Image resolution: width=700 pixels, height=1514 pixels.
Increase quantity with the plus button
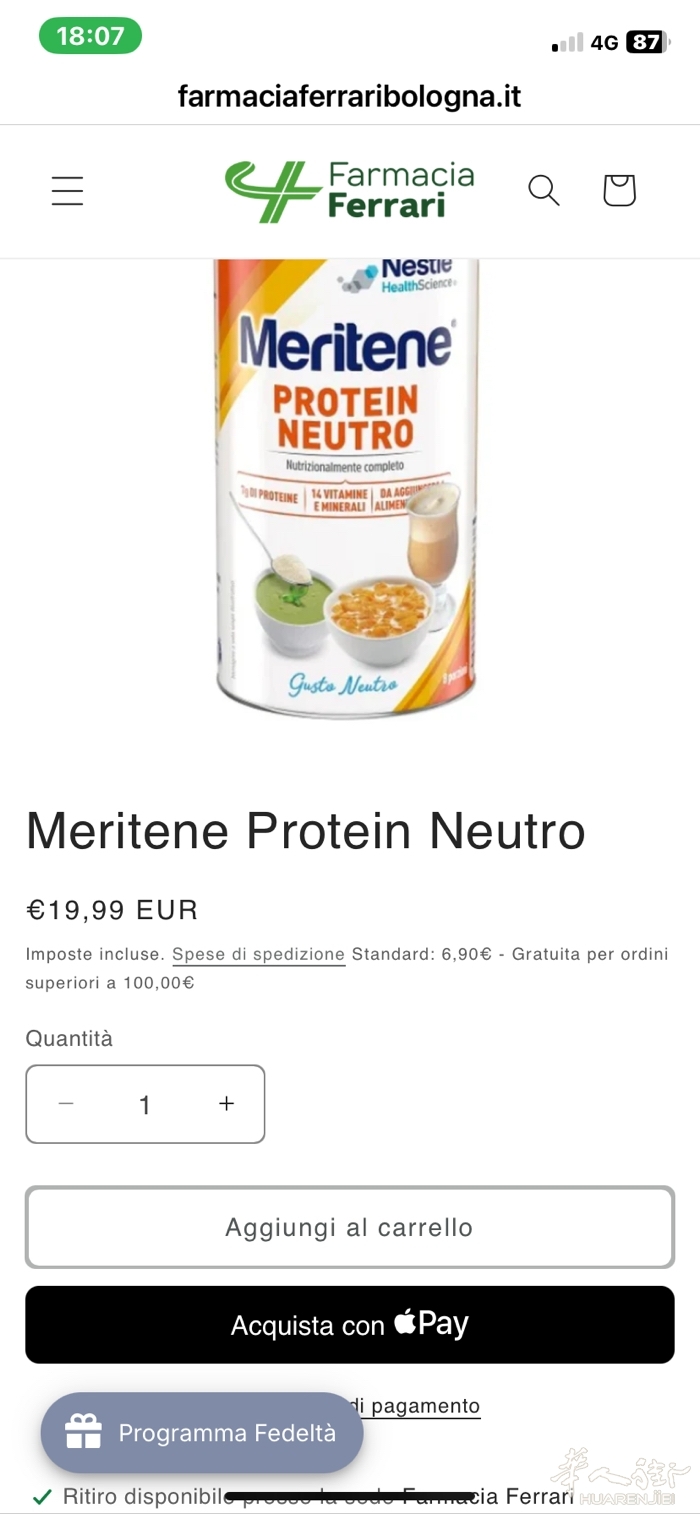[x=227, y=1104]
